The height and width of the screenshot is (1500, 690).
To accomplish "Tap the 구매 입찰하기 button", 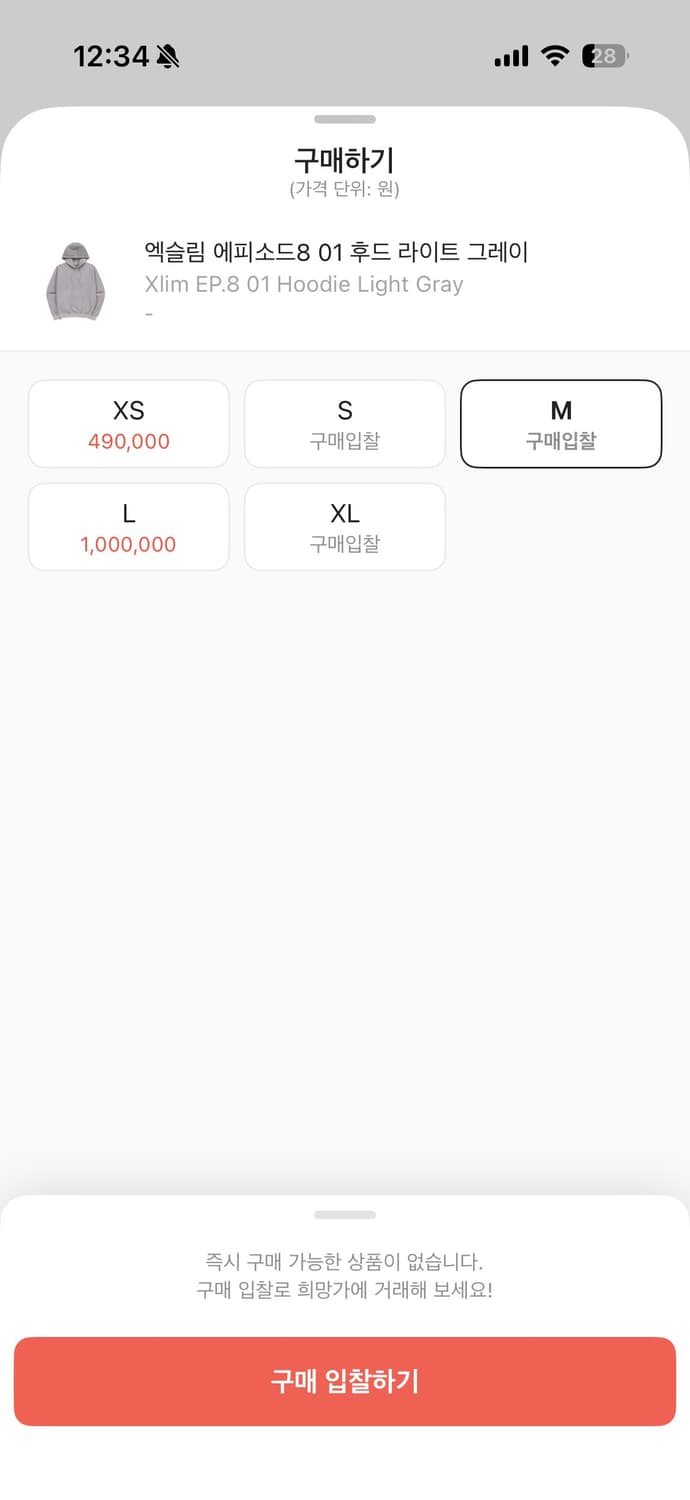I will click(345, 1381).
